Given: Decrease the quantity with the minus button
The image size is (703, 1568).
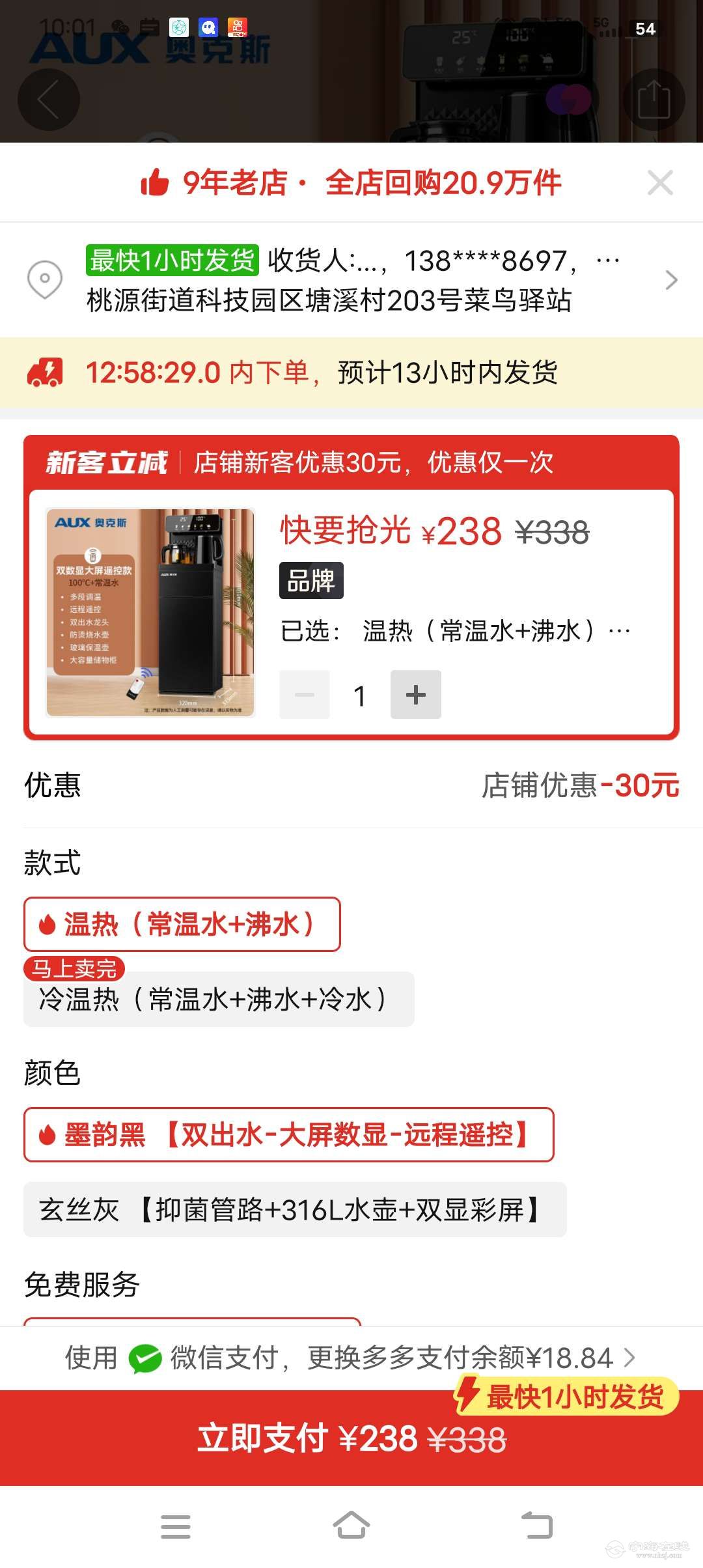Looking at the screenshot, I should tap(305, 695).
